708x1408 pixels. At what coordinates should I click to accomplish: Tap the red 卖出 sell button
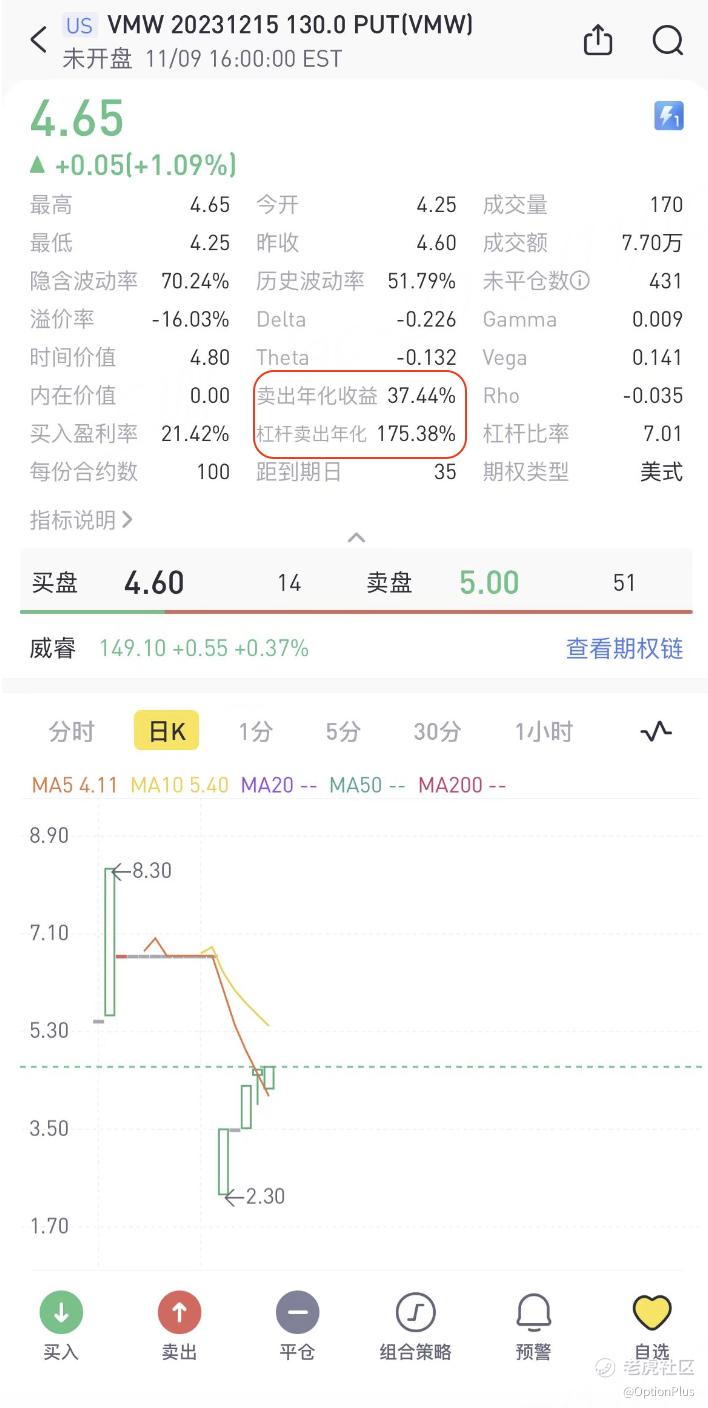(179, 1326)
